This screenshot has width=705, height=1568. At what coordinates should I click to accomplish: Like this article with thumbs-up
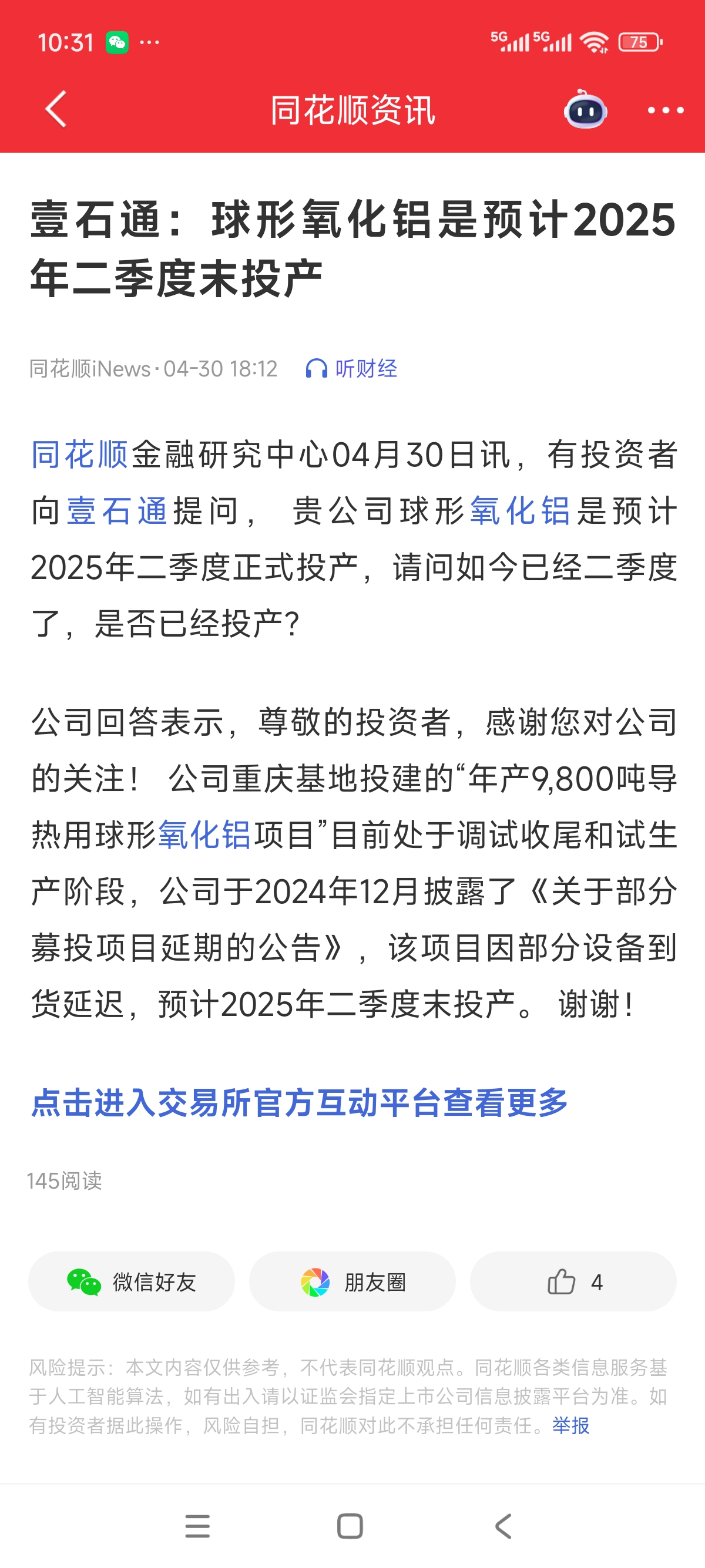pyautogui.click(x=573, y=1281)
